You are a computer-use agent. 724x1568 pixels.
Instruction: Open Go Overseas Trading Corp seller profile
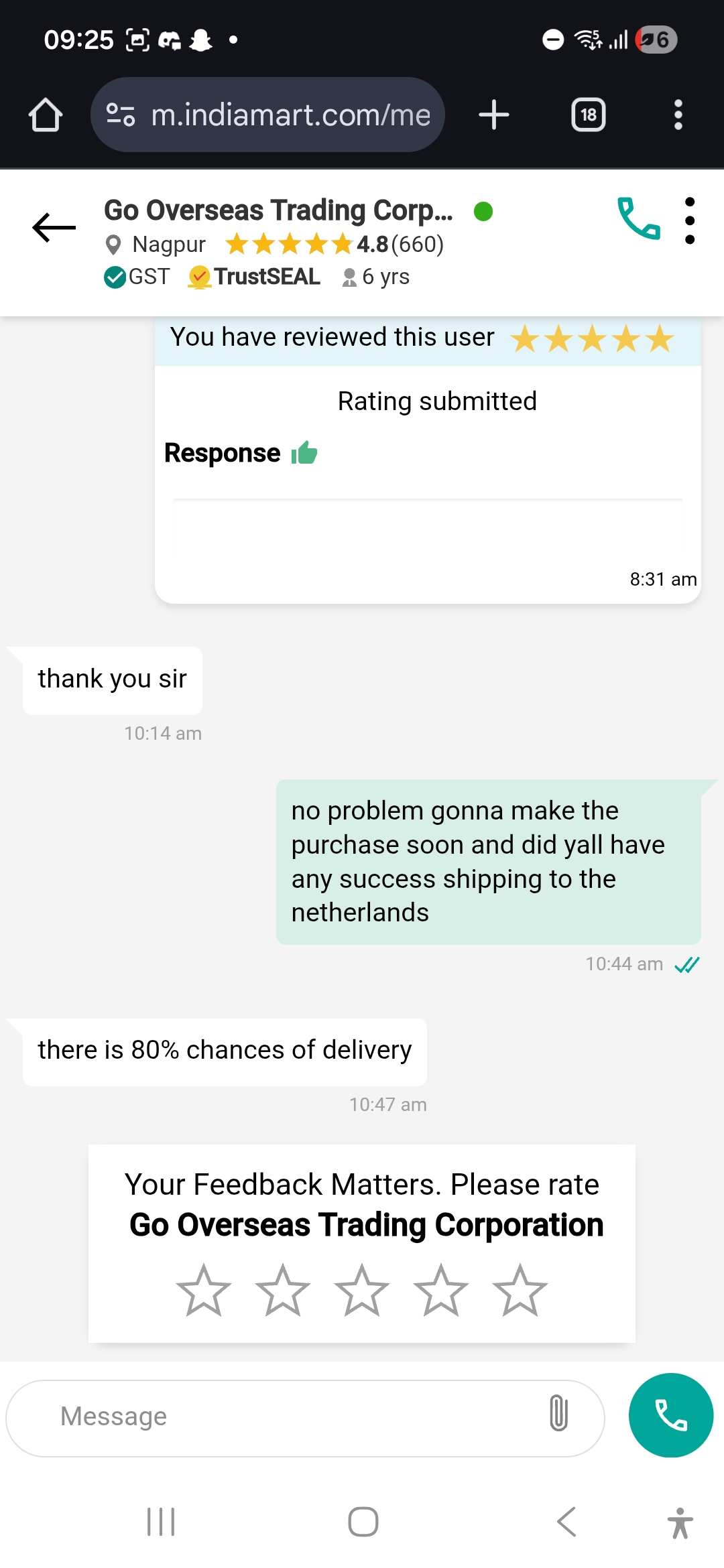[278, 210]
